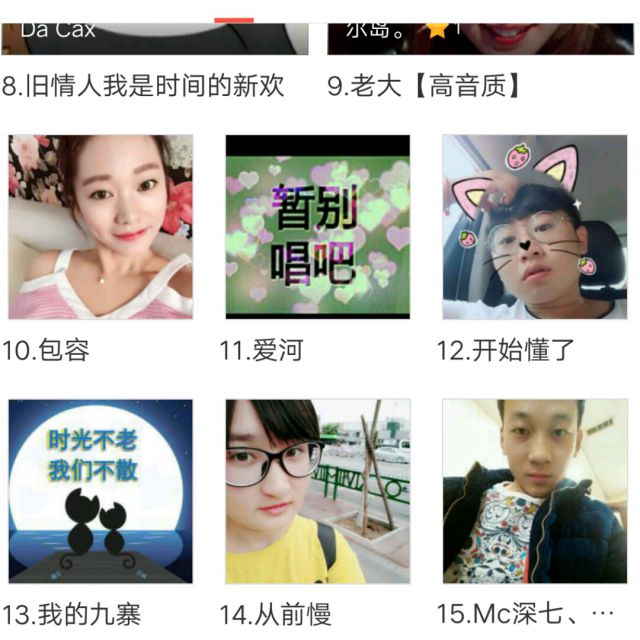Viewport: 640px width, 640px height.
Task: Open song 9 老大【高音质】
Action: pyautogui.click(x=424, y=85)
